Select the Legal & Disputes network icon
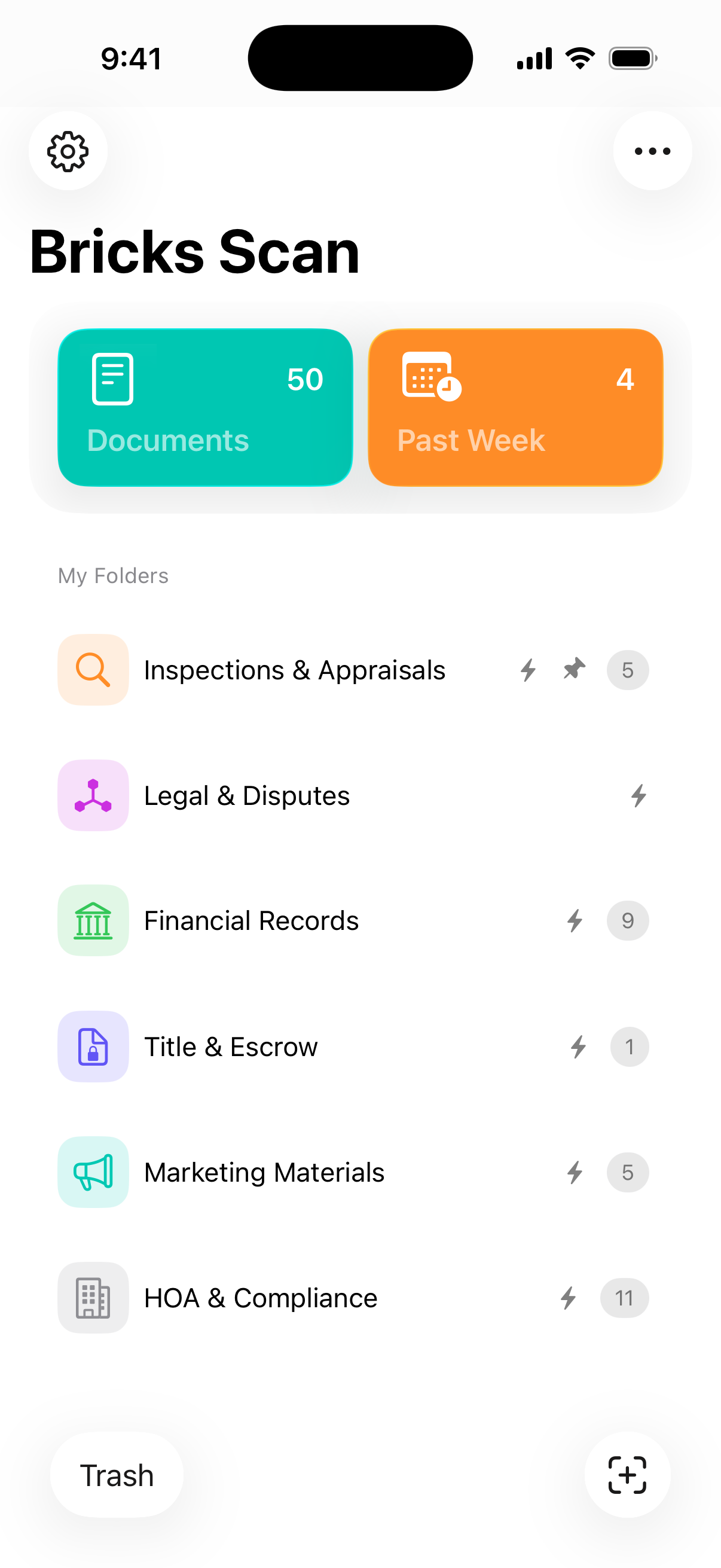This screenshot has width=721, height=1568. coord(93,795)
